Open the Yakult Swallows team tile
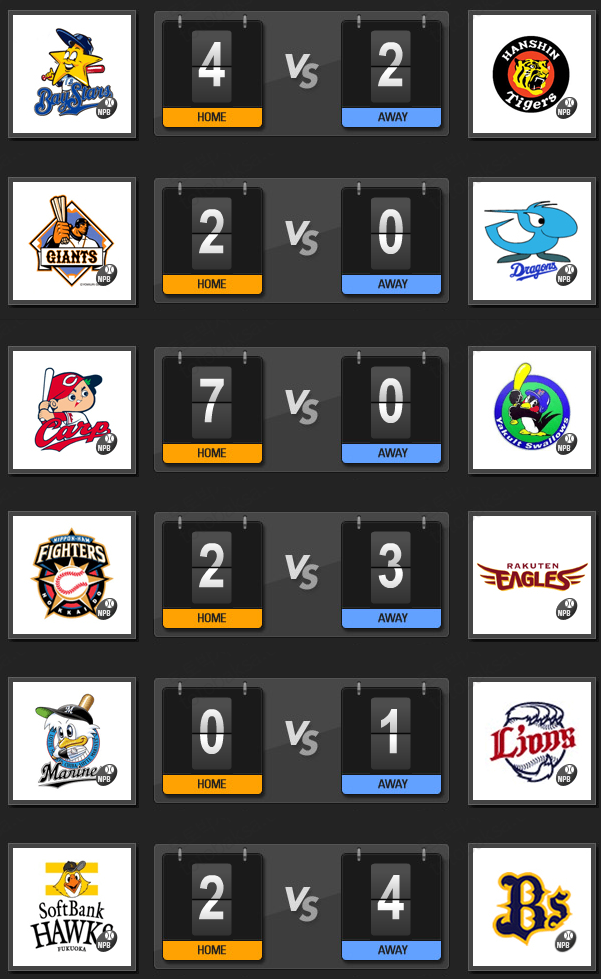This screenshot has height=979, width=601. click(531, 410)
